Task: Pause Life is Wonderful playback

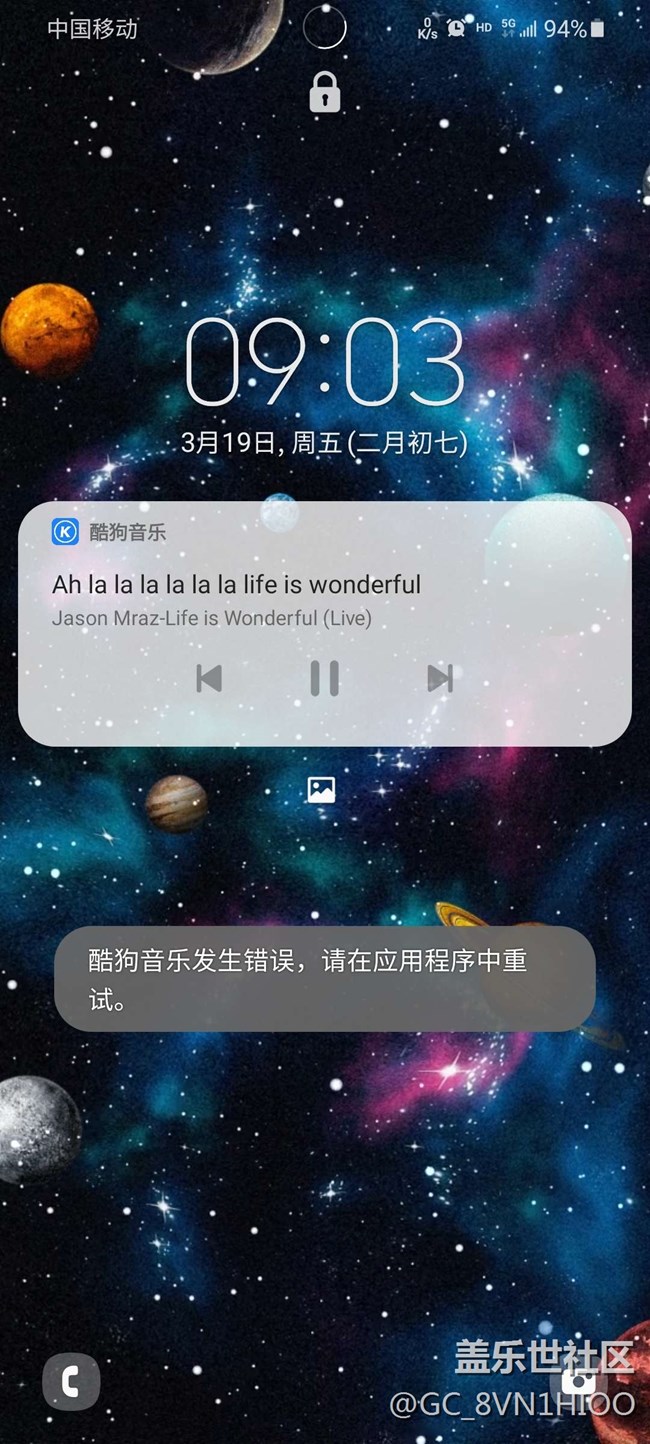Action: pos(324,679)
